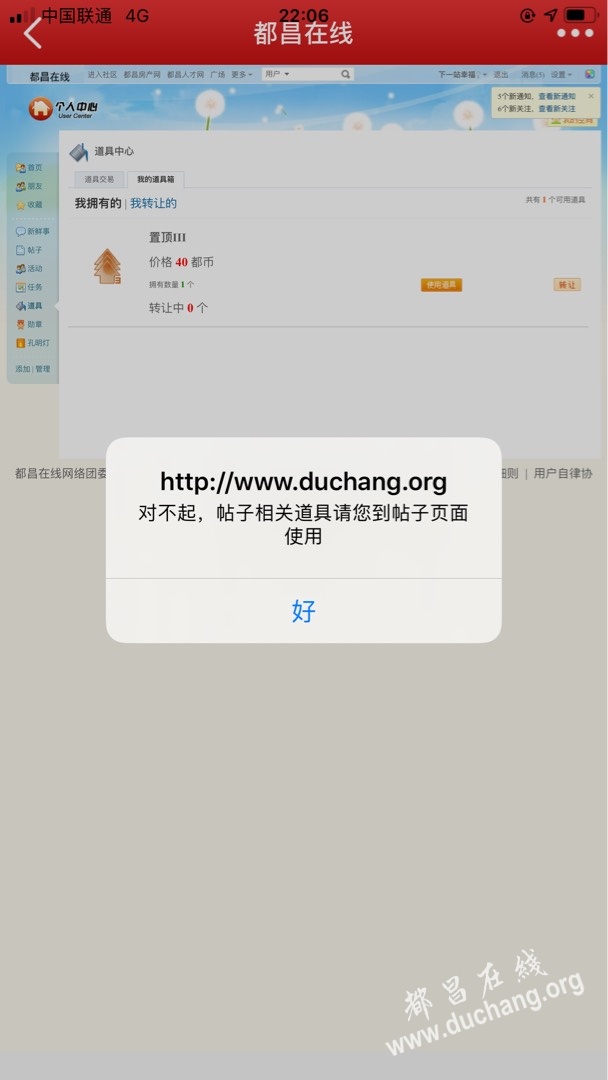The width and height of the screenshot is (608, 1080).
Task: Go back using the top-left arrow
Action: pos(33,33)
